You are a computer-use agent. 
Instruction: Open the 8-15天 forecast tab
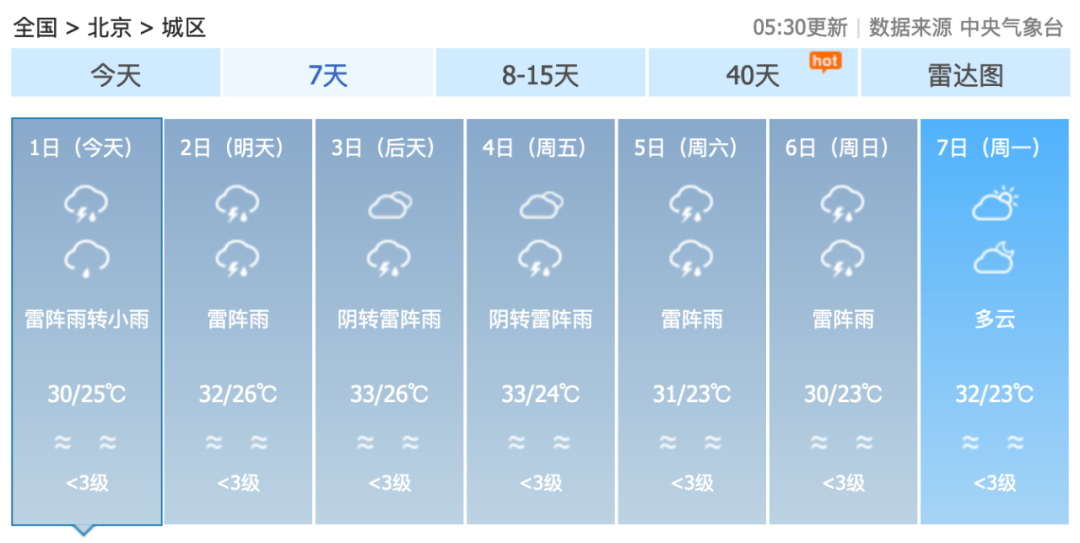pyautogui.click(x=540, y=74)
